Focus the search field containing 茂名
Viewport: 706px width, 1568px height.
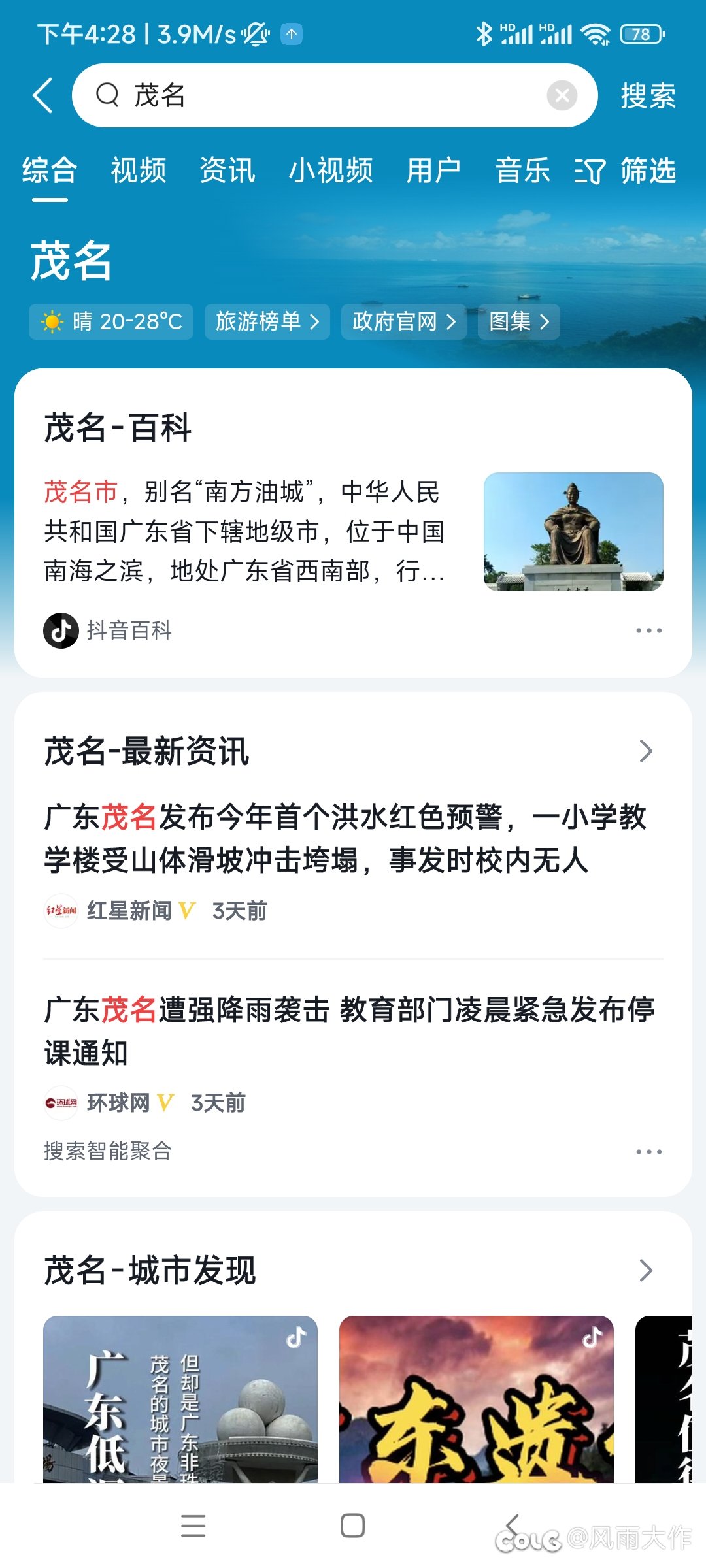coord(327,95)
